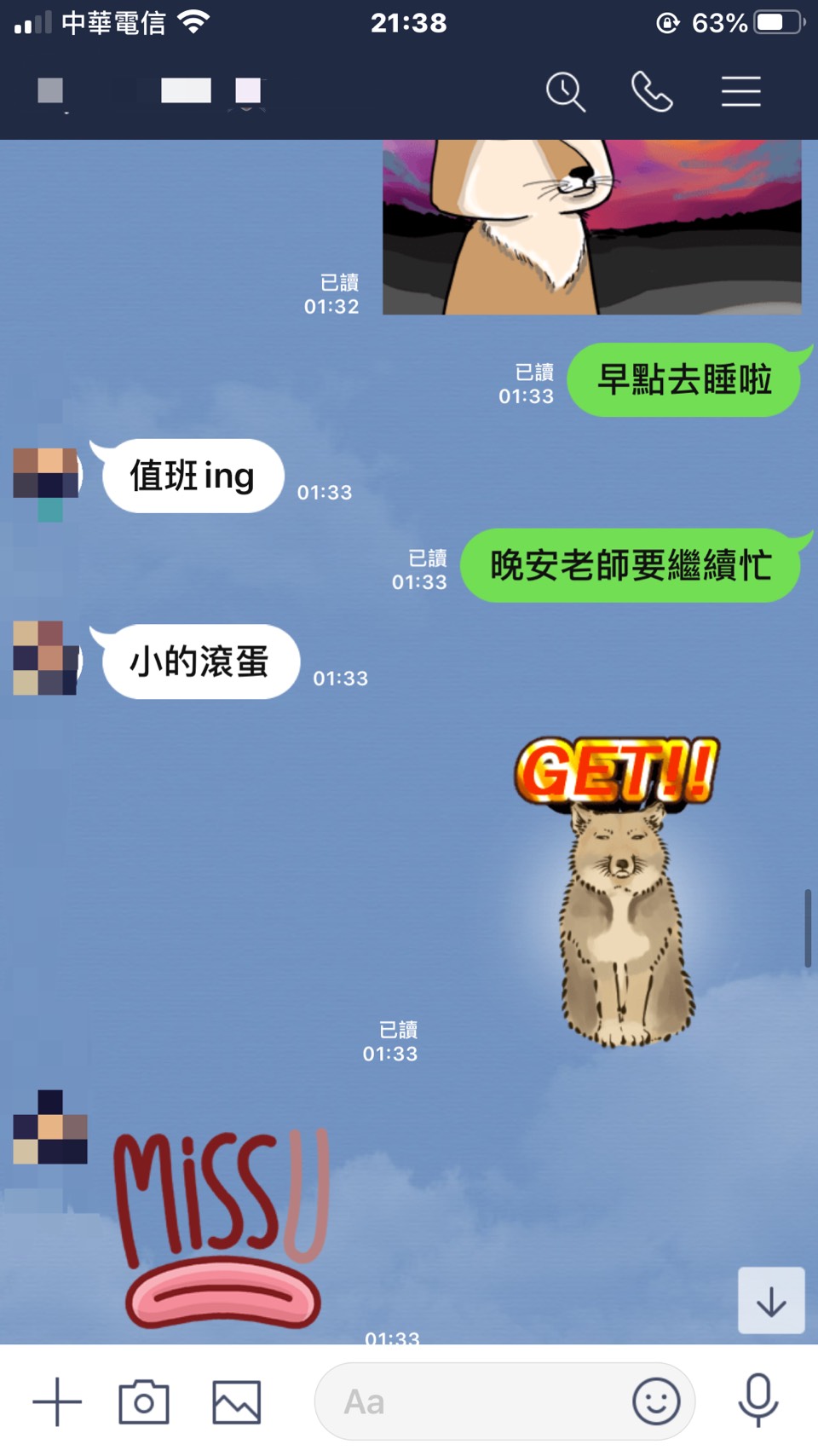Open the photo gallery picker
Image resolution: width=818 pixels, height=1456 pixels.
pyautogui.click(x=236, y=1401)
